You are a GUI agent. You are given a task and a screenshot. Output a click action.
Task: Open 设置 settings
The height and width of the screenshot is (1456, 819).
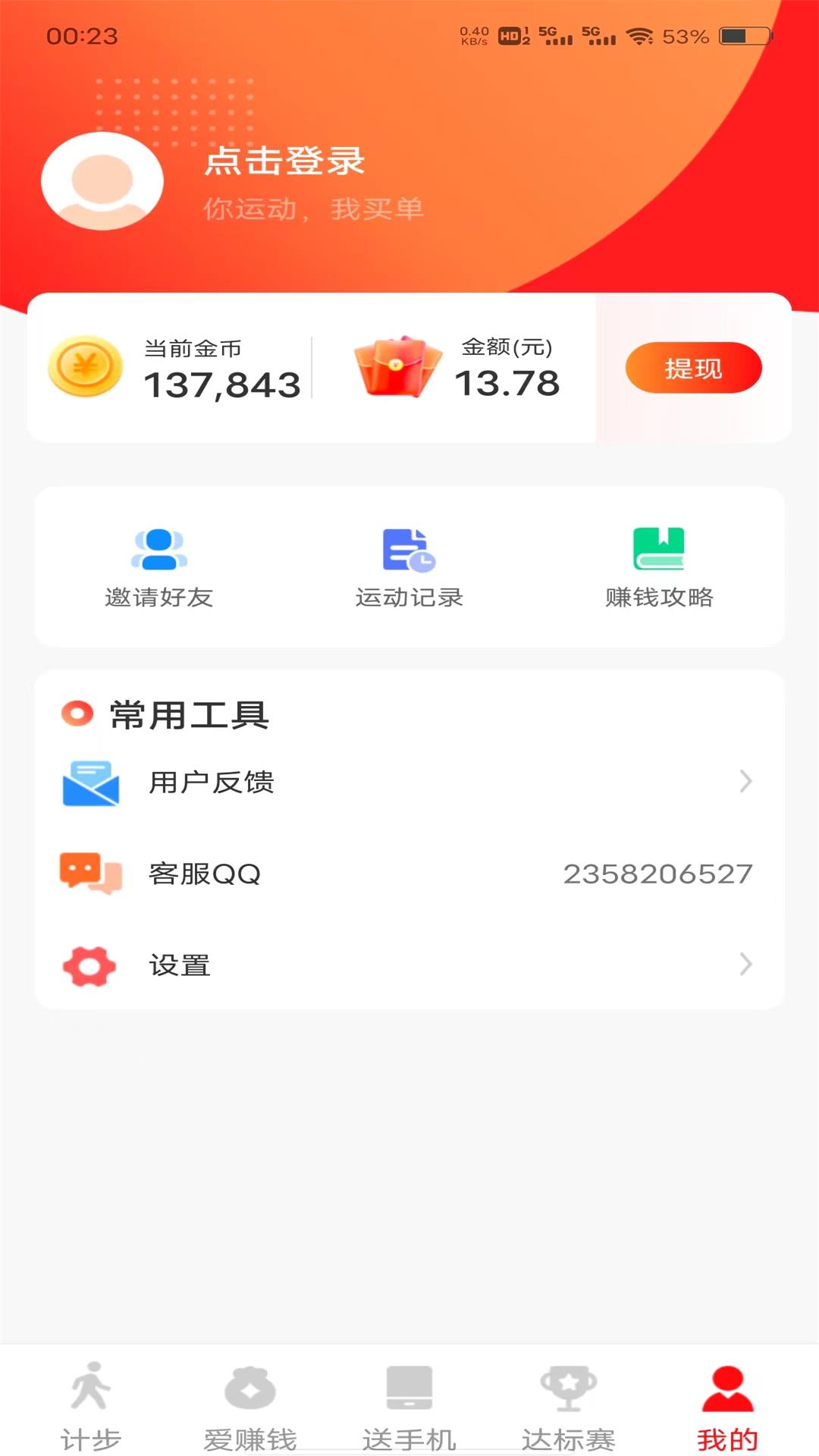pyautogui.click(x=409, y=965)
